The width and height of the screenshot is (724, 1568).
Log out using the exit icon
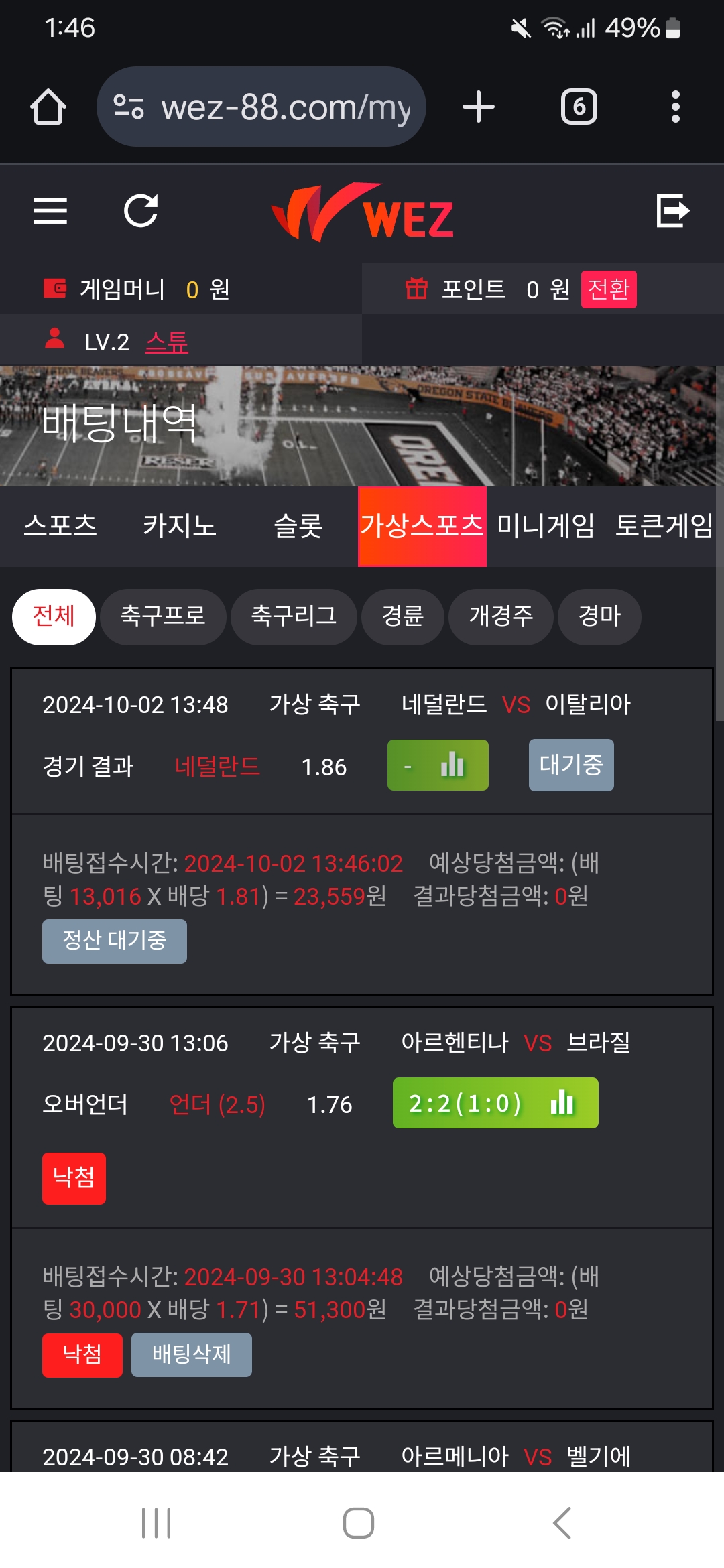672,211
